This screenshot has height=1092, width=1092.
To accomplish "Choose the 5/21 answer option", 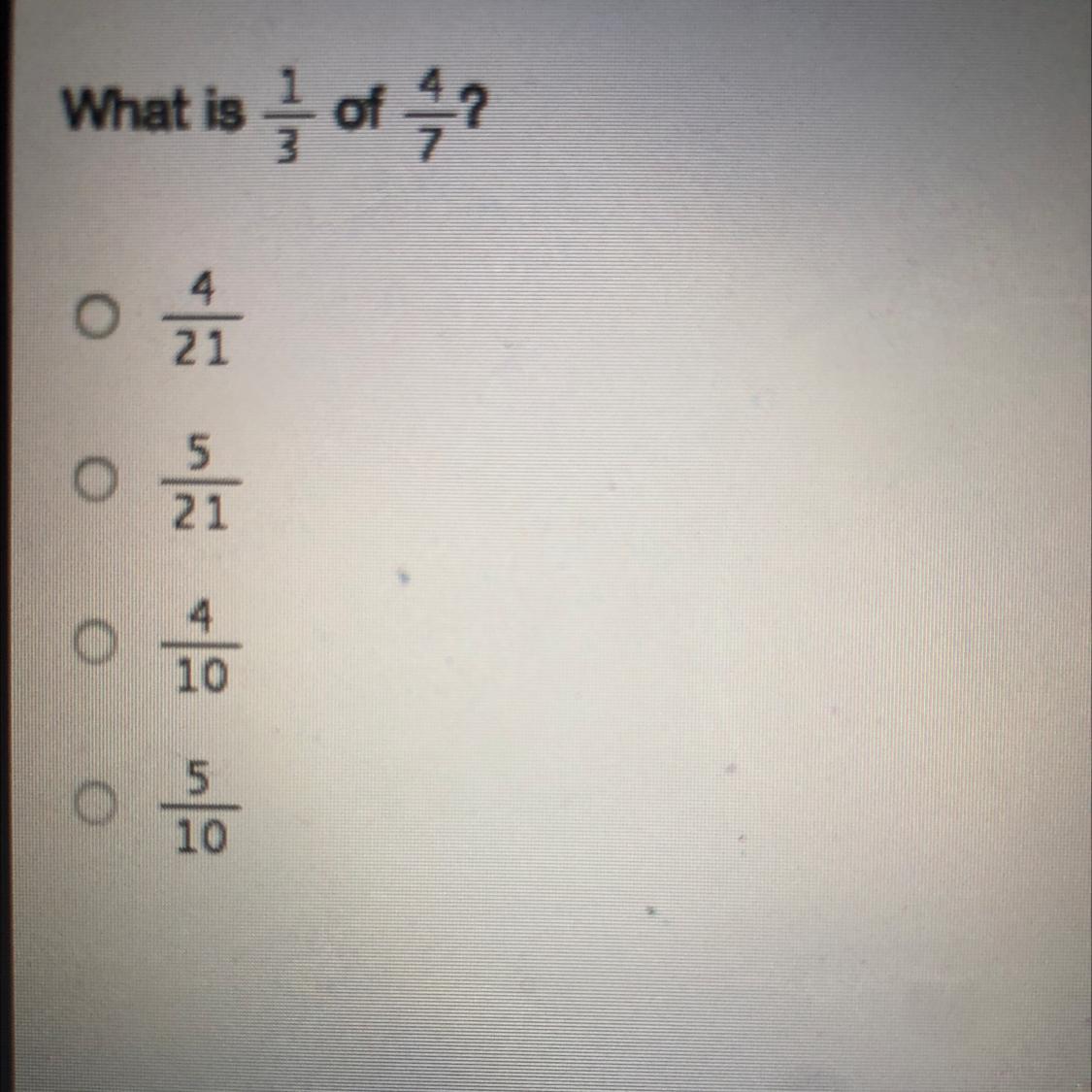I will (95, 480).
